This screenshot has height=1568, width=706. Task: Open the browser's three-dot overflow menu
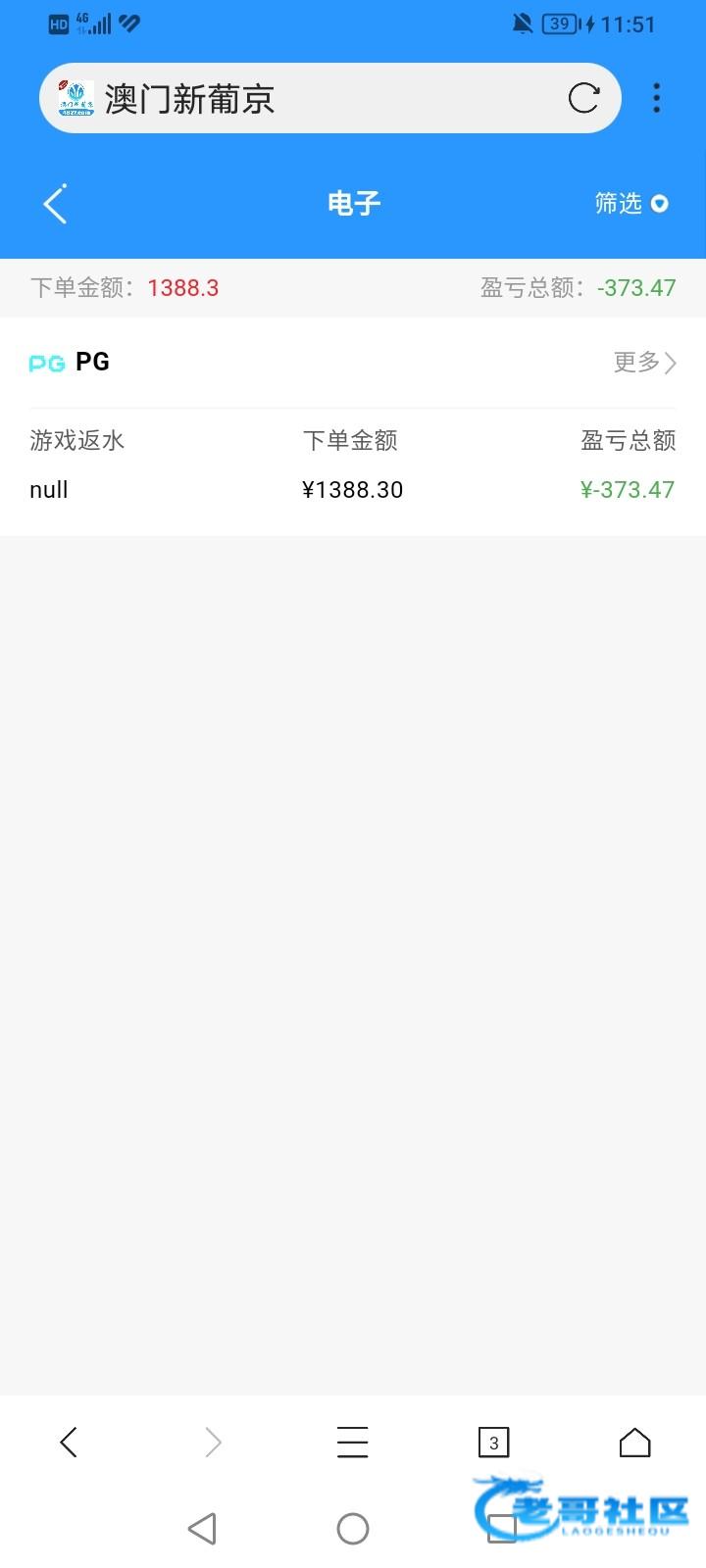pyautogui.click(x=656, y=98)
